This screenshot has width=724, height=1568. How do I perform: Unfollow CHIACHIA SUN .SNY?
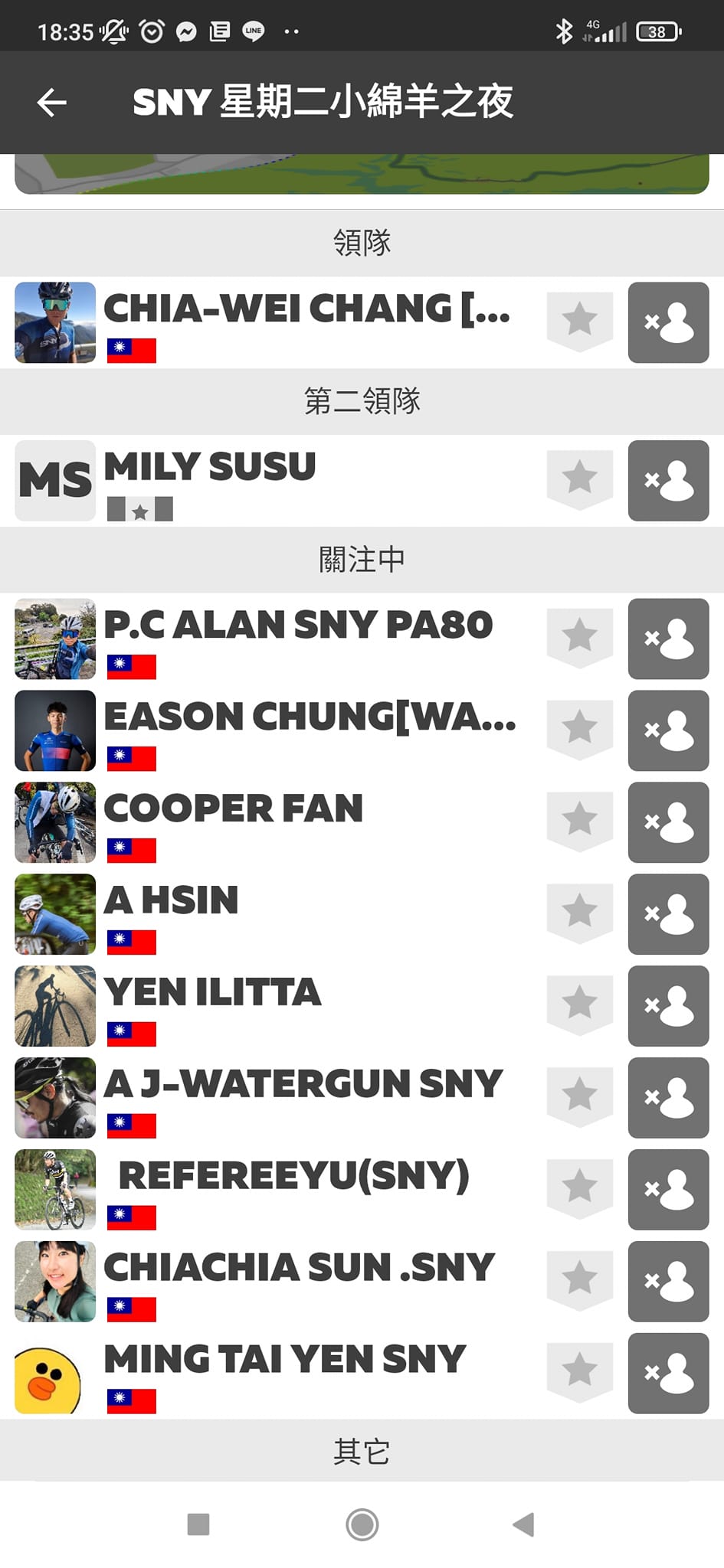coord(668,1282)
